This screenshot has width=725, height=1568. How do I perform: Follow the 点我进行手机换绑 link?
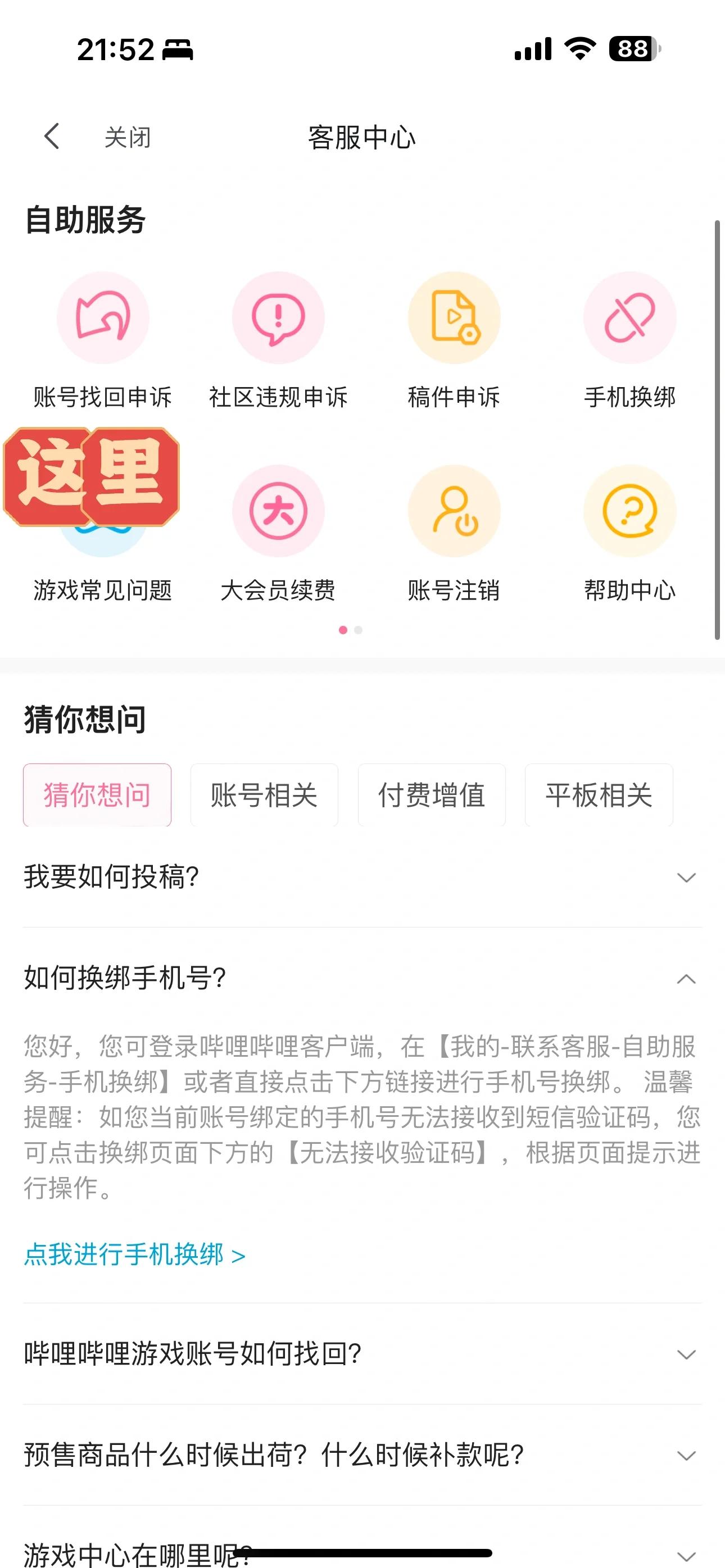[x=134, y=1255]
